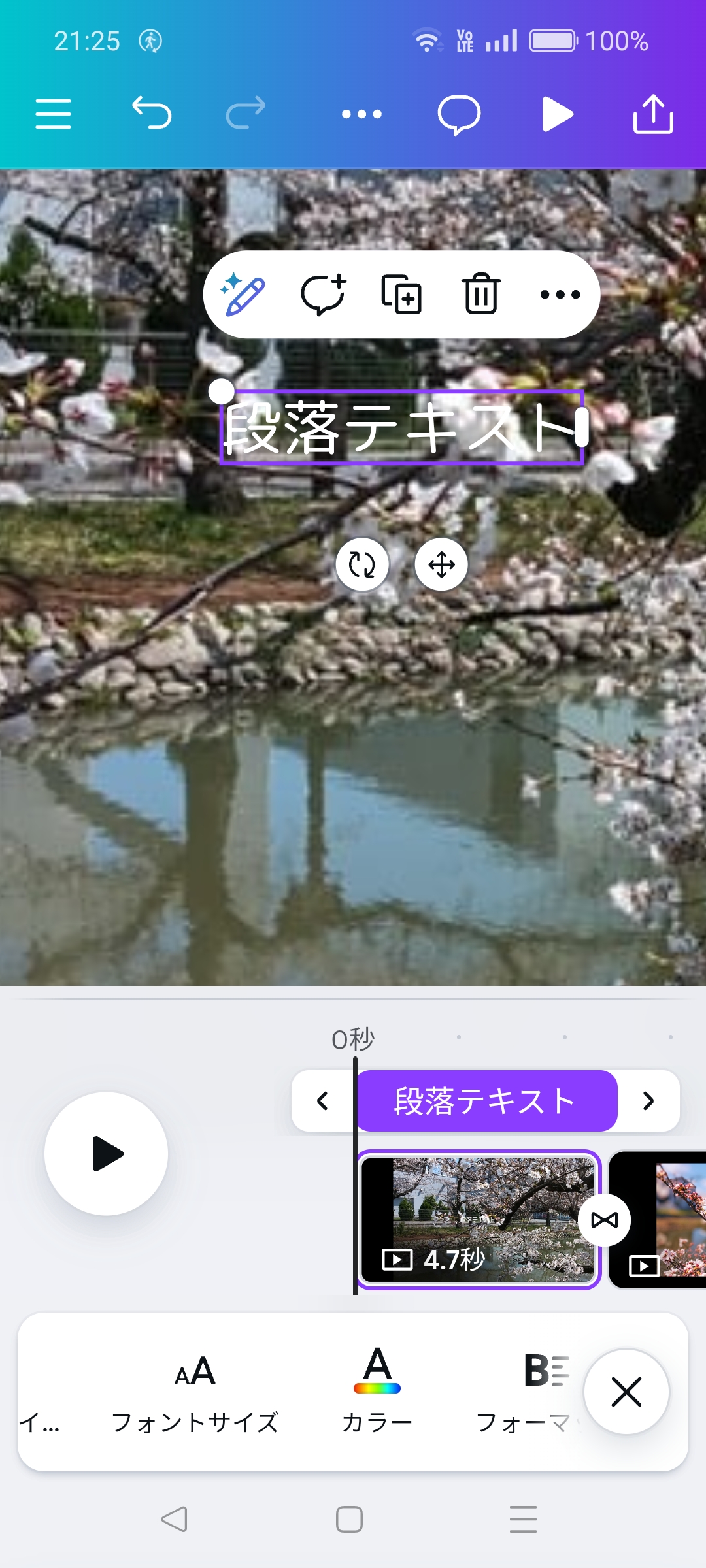706x1568 pixels.
Task: Add a comment to the text element
Action: point(323,295)
